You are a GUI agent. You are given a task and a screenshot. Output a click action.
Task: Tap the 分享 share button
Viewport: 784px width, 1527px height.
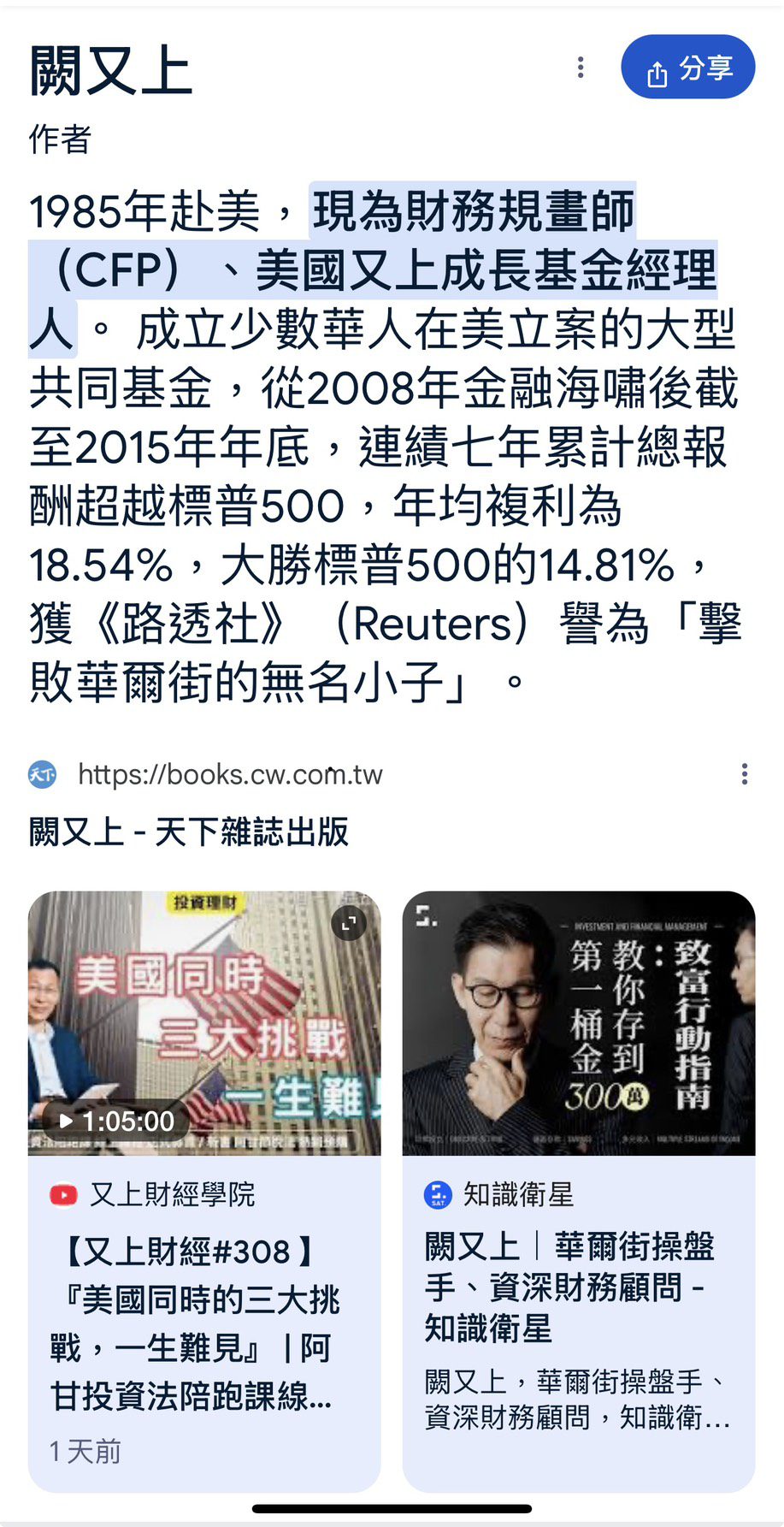click(687, 68)
